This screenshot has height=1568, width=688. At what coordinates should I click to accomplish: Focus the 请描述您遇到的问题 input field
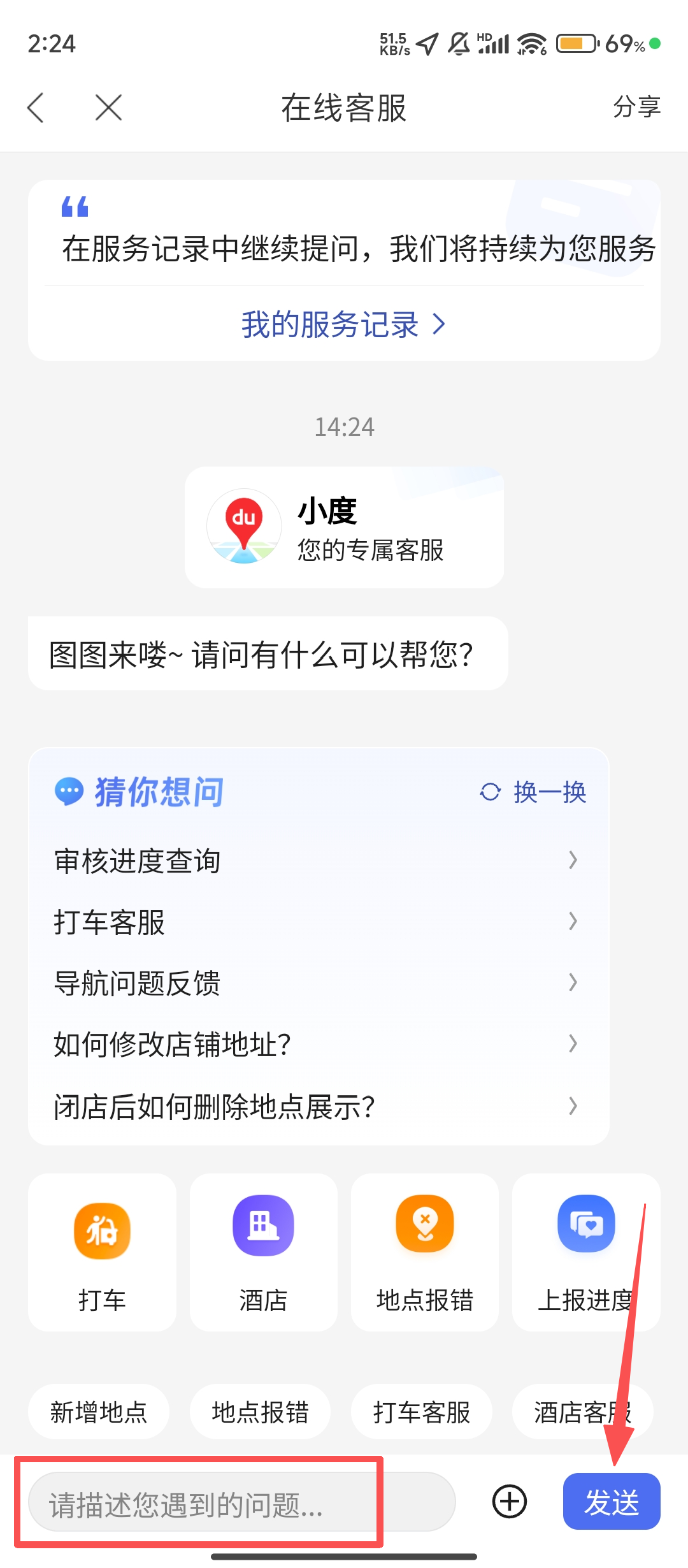(242, 1502)
